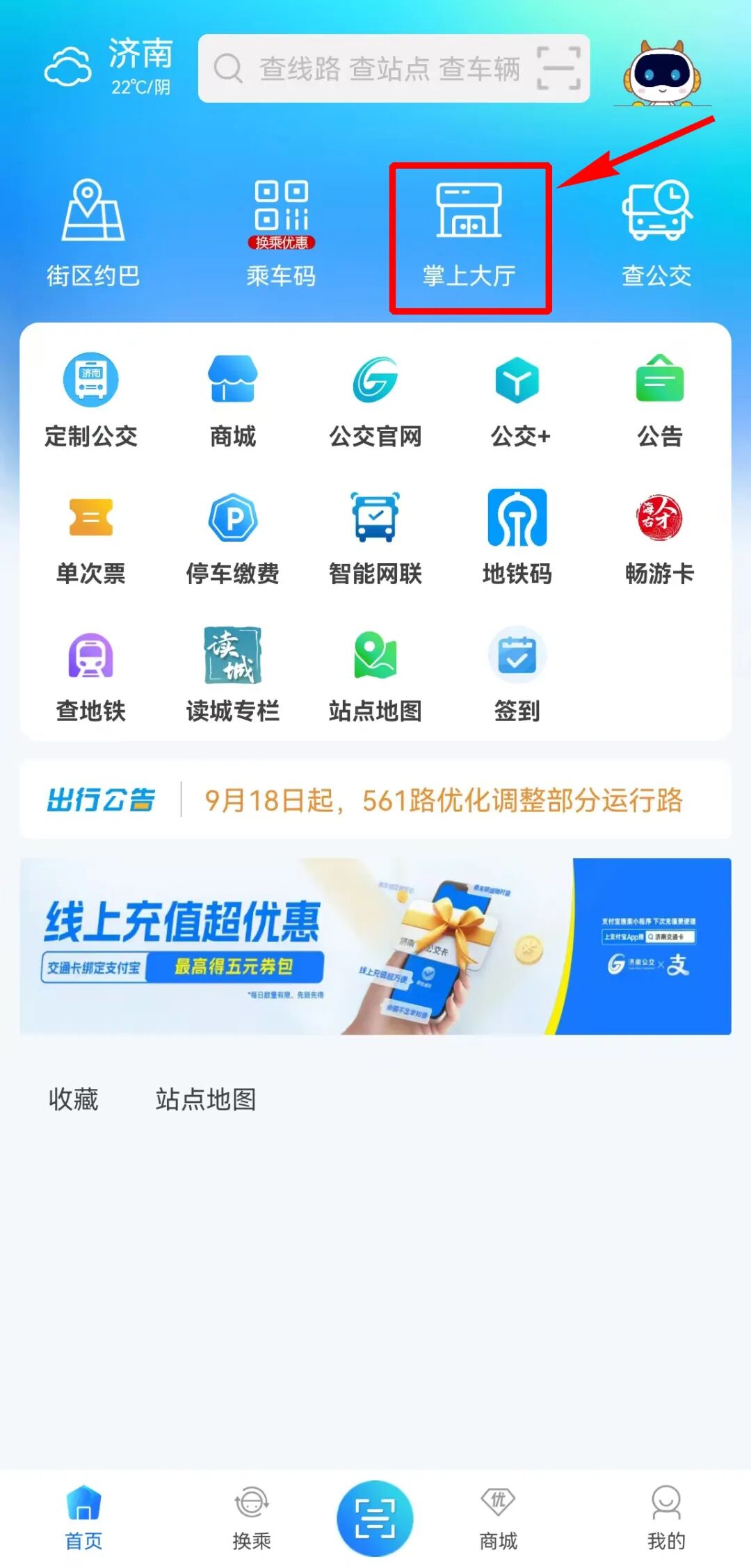Switch to 站点地图 tab below banner
This screenshot has width=751, height=1568.
coord(206,1099)
